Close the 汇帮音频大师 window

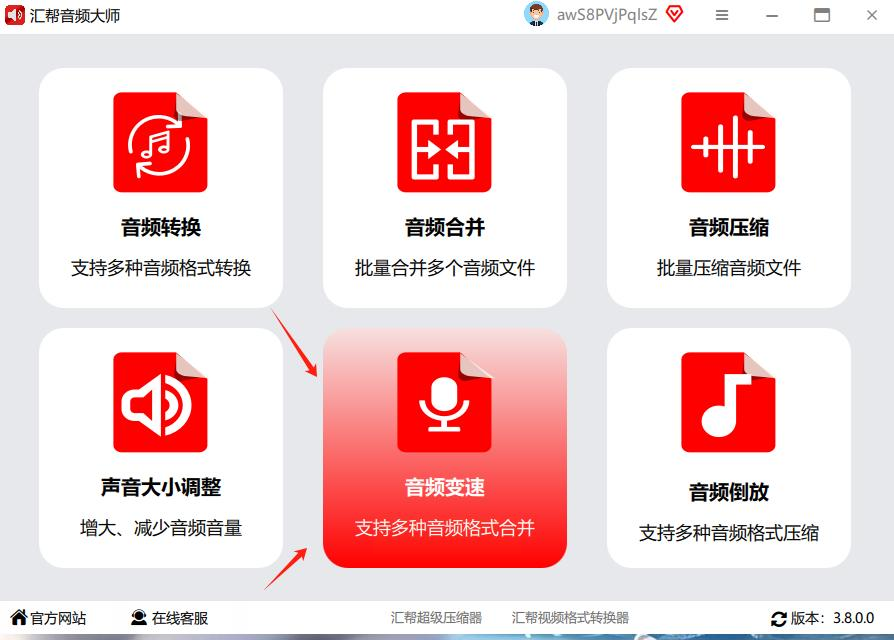870,15
